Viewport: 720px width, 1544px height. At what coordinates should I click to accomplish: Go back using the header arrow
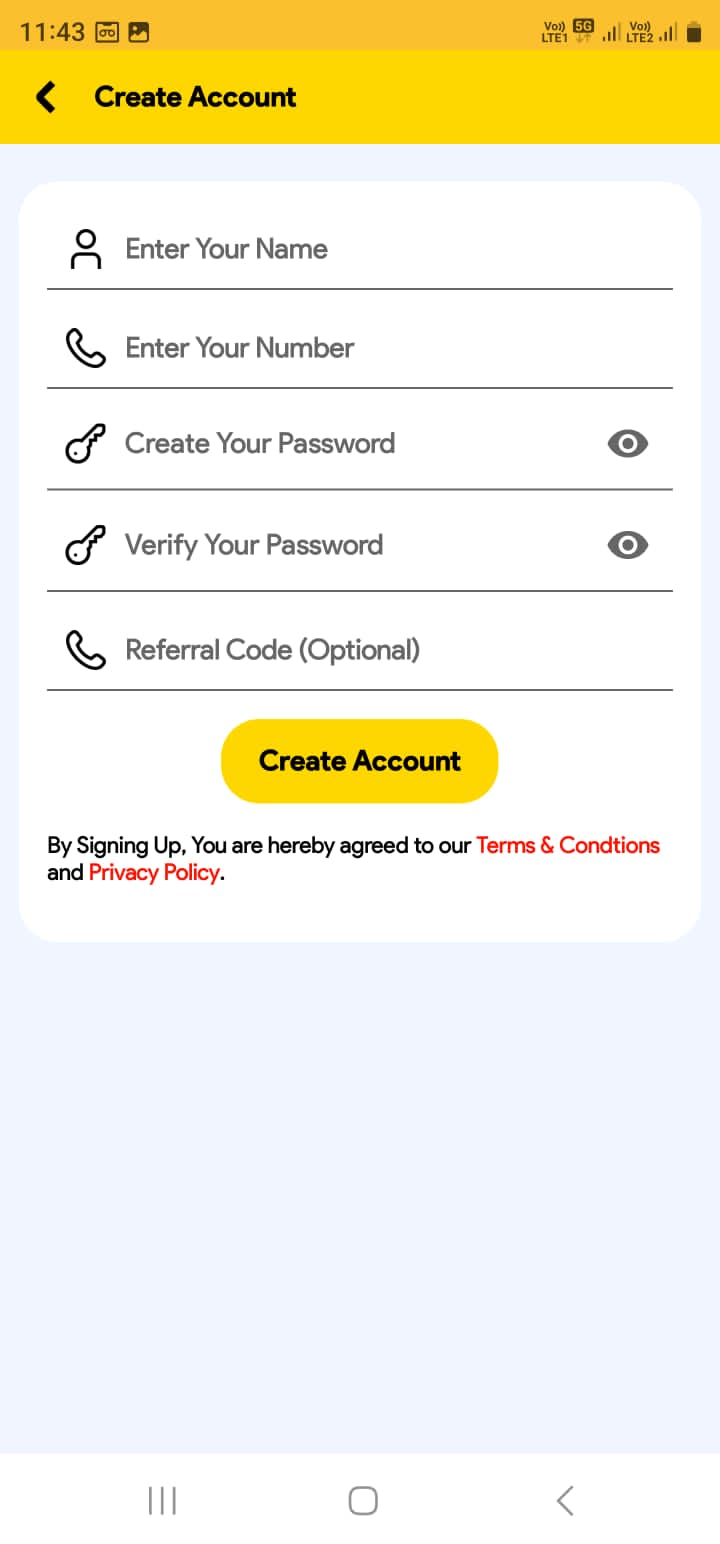pyautogui.click(x=46, y=97)
